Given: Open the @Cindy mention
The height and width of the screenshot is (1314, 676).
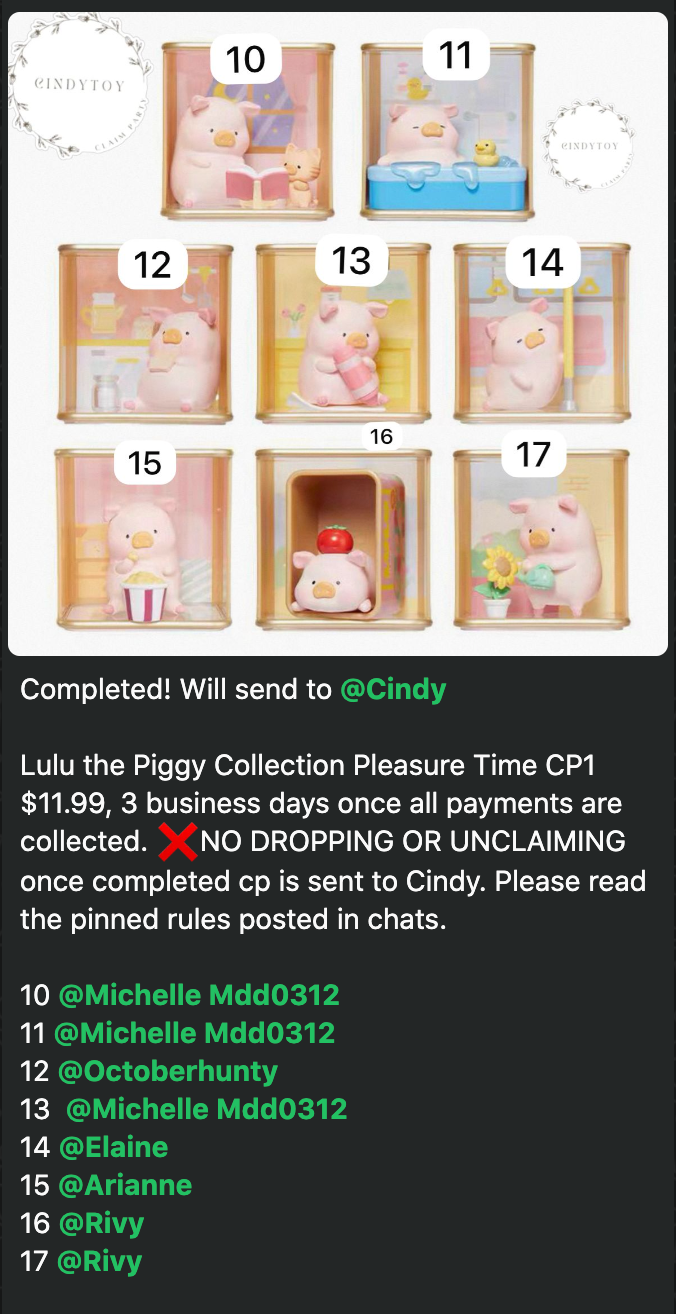Looking at the screenshot, I should pyautogui.click(x=393, y=690).
